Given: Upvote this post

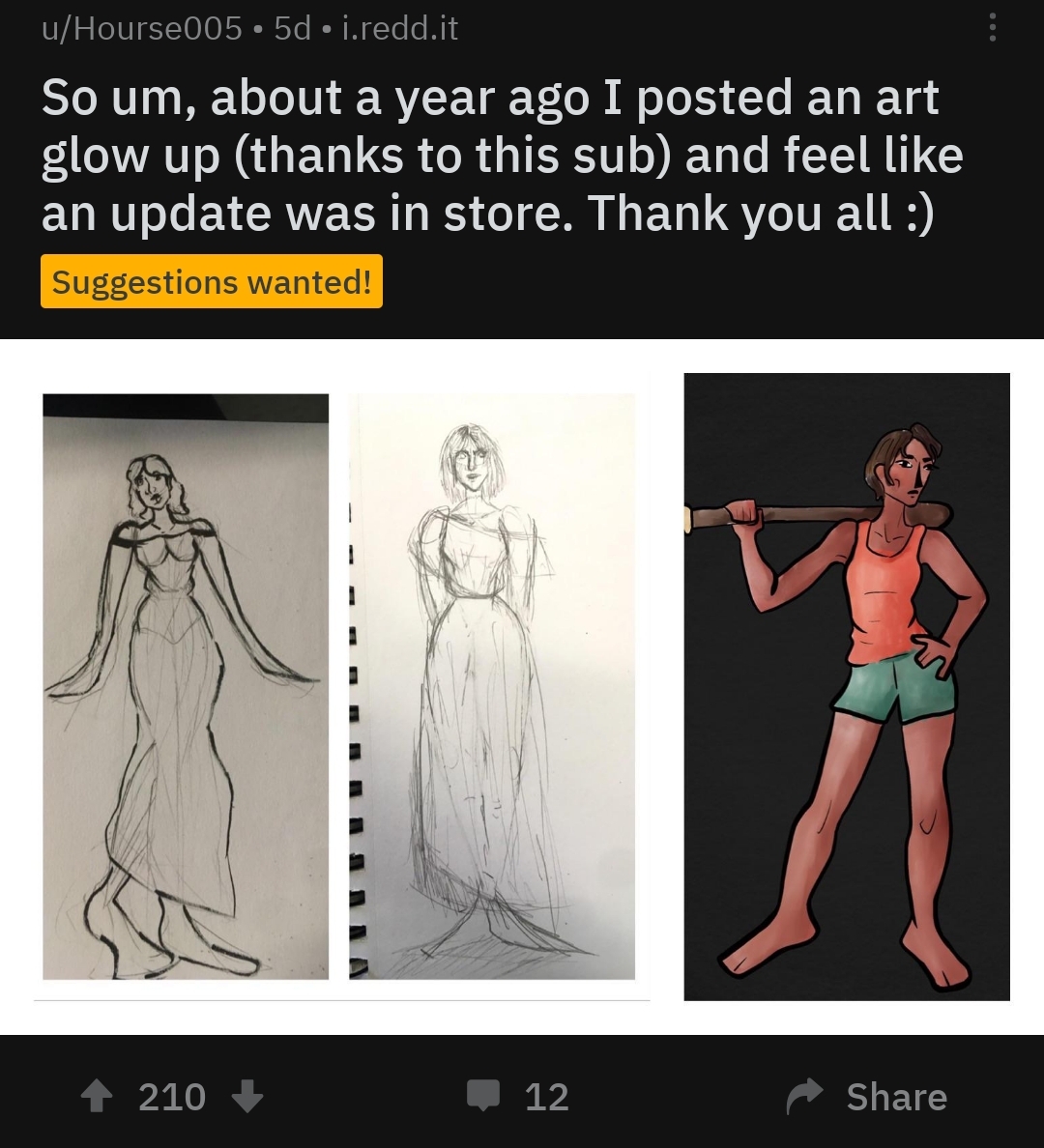Looking at the screenshot, I should click(x=97, y=1096).
